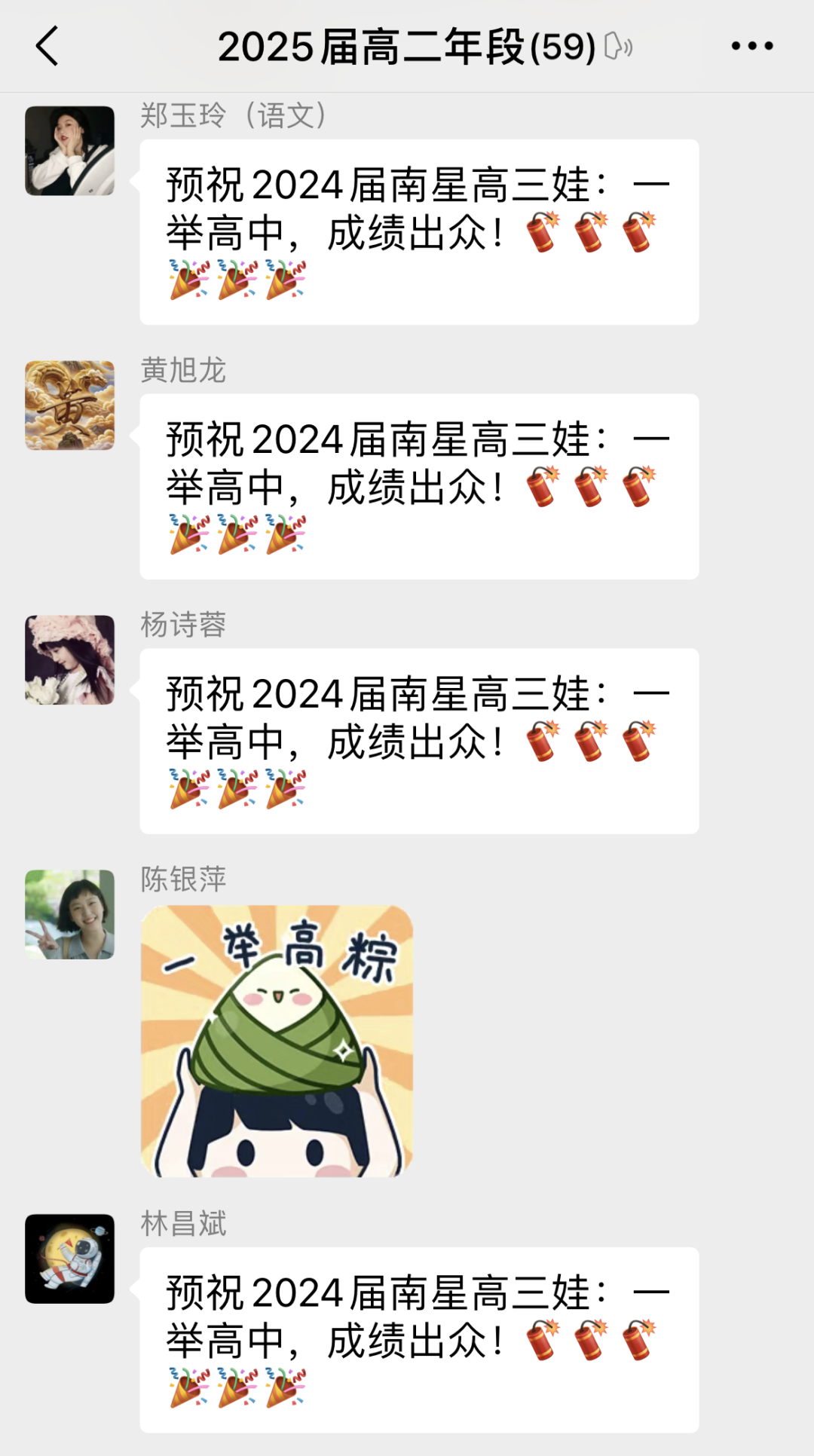Screen dimensions: 814x1456
Task: View 黄旭龙's profile avatar
Action: point(69,405)
